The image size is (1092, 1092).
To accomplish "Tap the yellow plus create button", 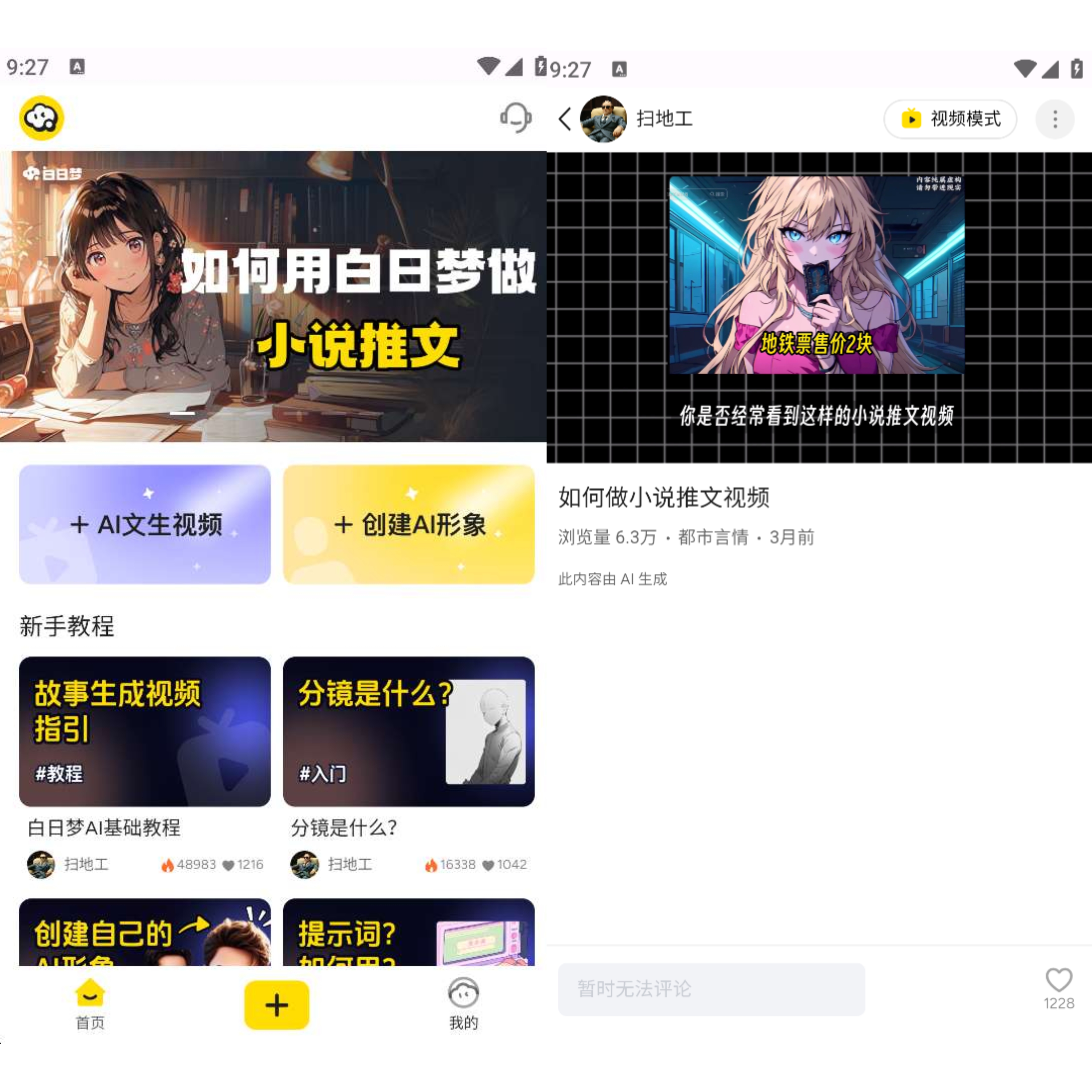I will pyautogui.click(x=276, y=1004).
